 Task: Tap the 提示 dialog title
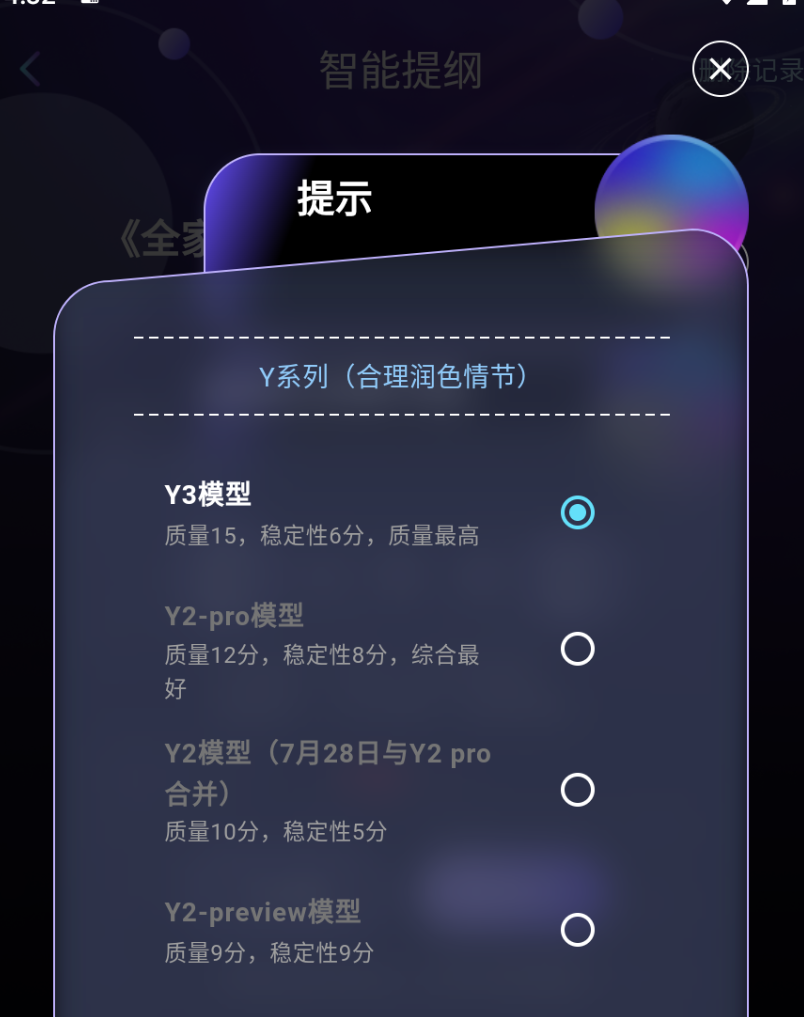coord(333,200)
